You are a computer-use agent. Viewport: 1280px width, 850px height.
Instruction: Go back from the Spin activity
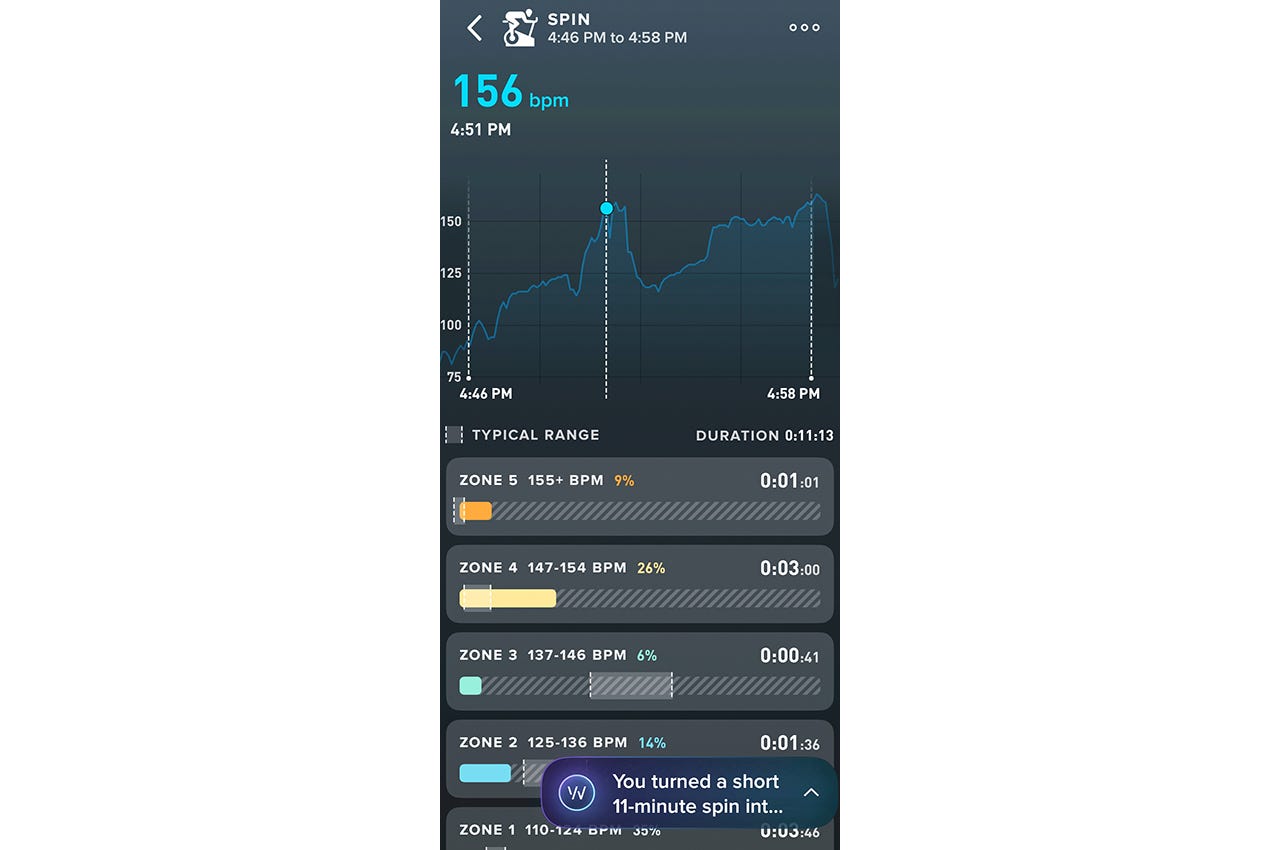click(475, 28)
